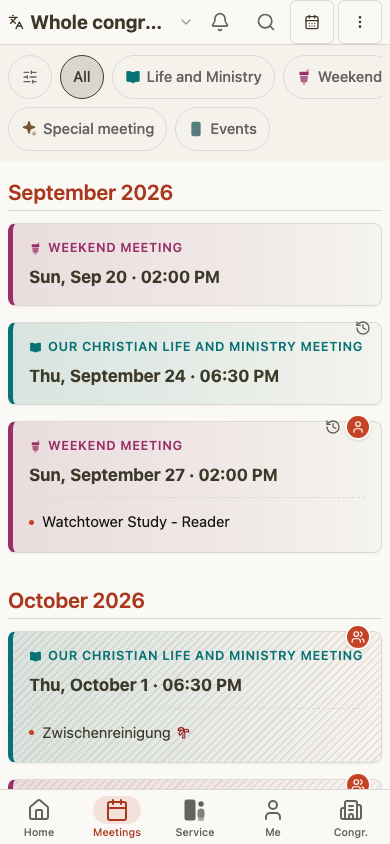Viewport: 390px width, 844px height.
Task: Open the October 1 Life and Ministry meeting
Action: [x=195, y=697]
